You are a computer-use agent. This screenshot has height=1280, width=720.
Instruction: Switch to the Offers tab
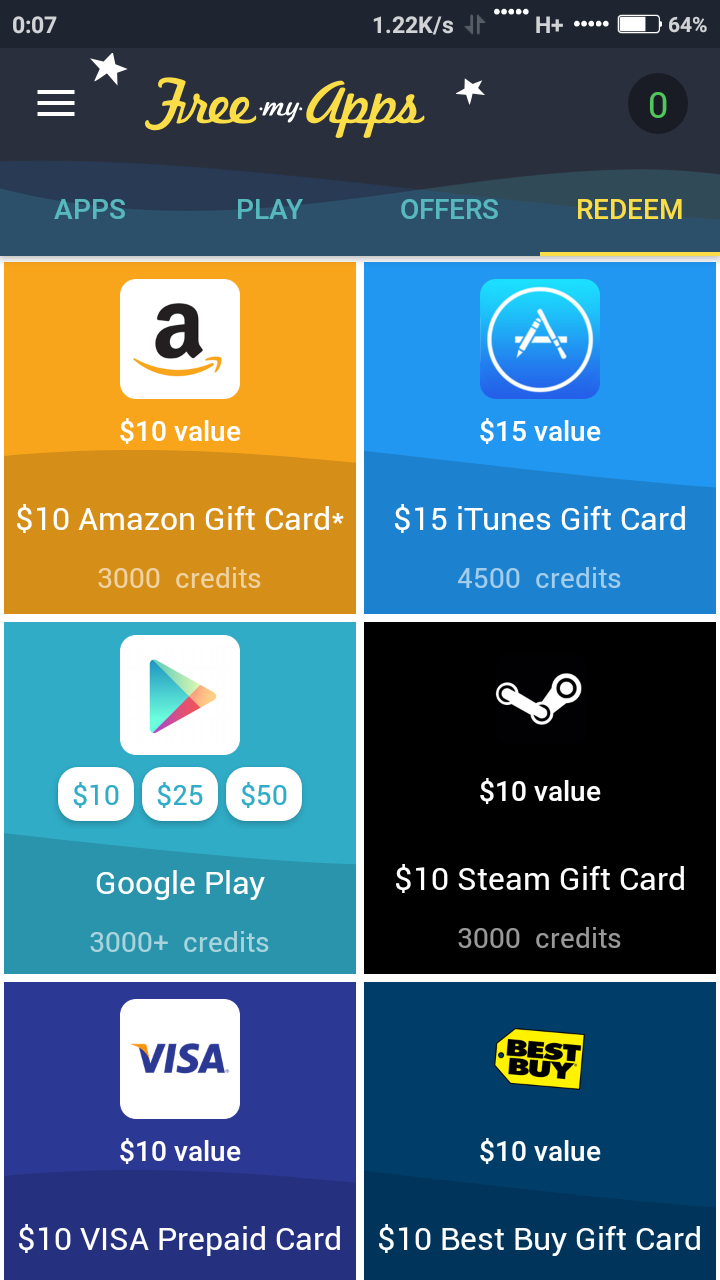click(x=449, y=210)
